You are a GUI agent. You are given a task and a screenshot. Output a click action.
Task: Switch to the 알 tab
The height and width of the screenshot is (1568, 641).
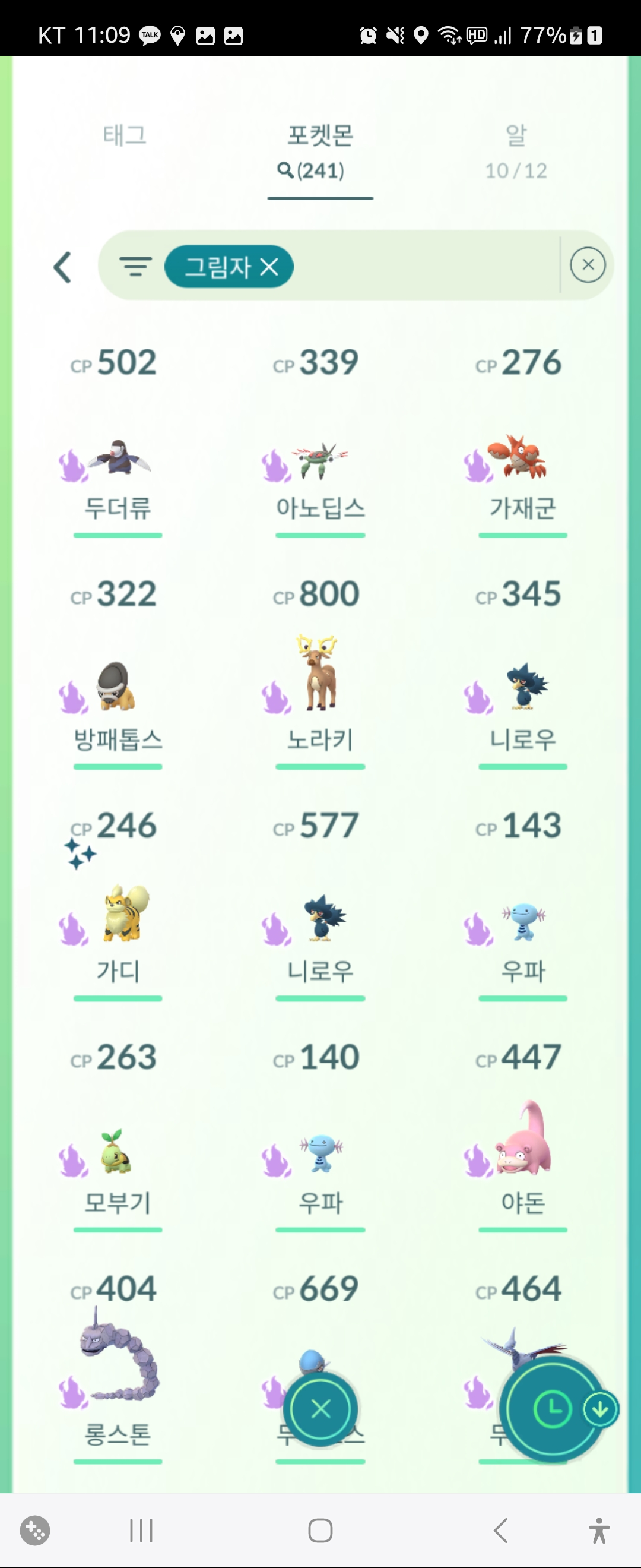[516, 150]
